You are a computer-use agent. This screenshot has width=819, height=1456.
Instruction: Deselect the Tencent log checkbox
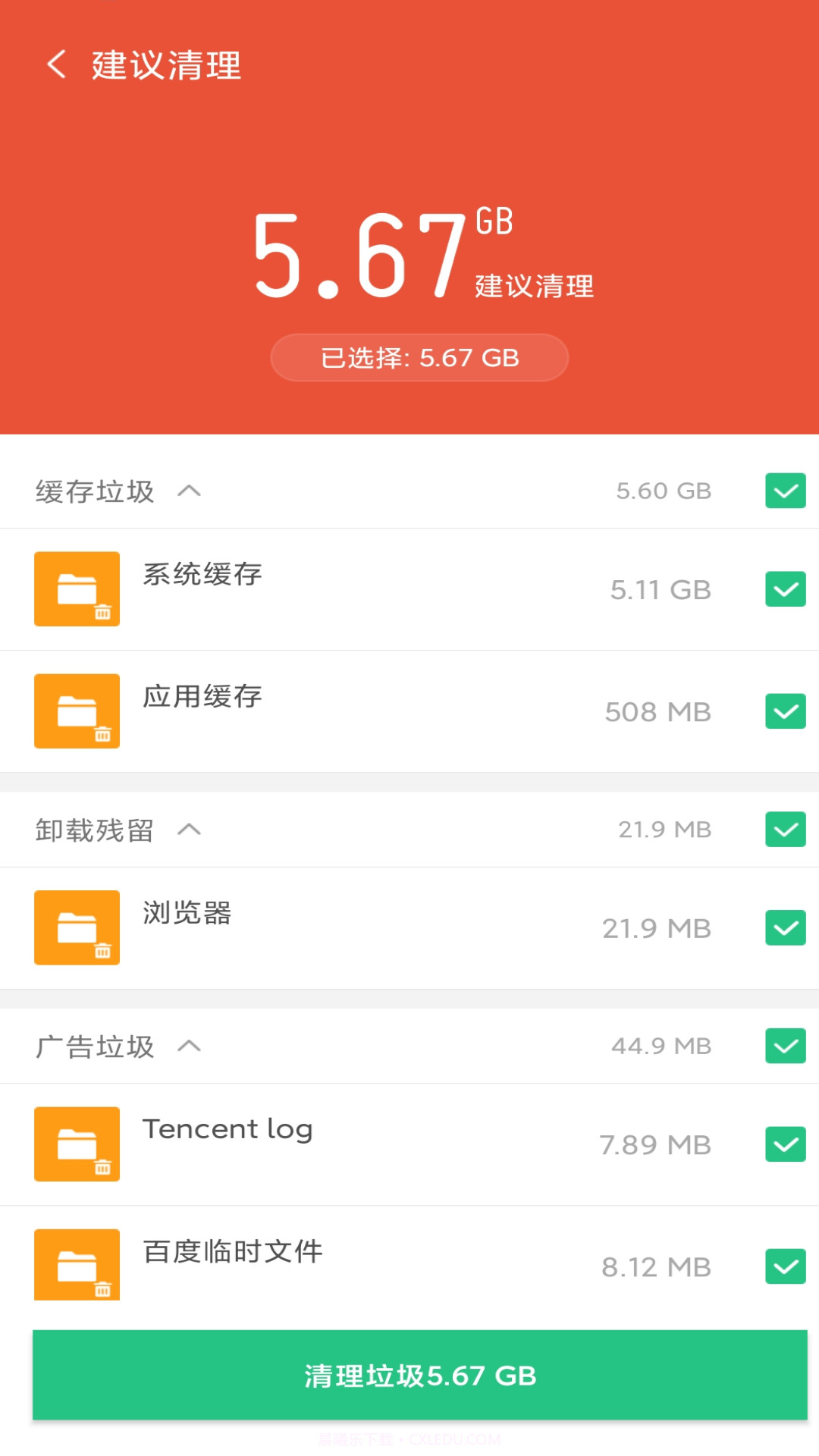point(785,1144)
